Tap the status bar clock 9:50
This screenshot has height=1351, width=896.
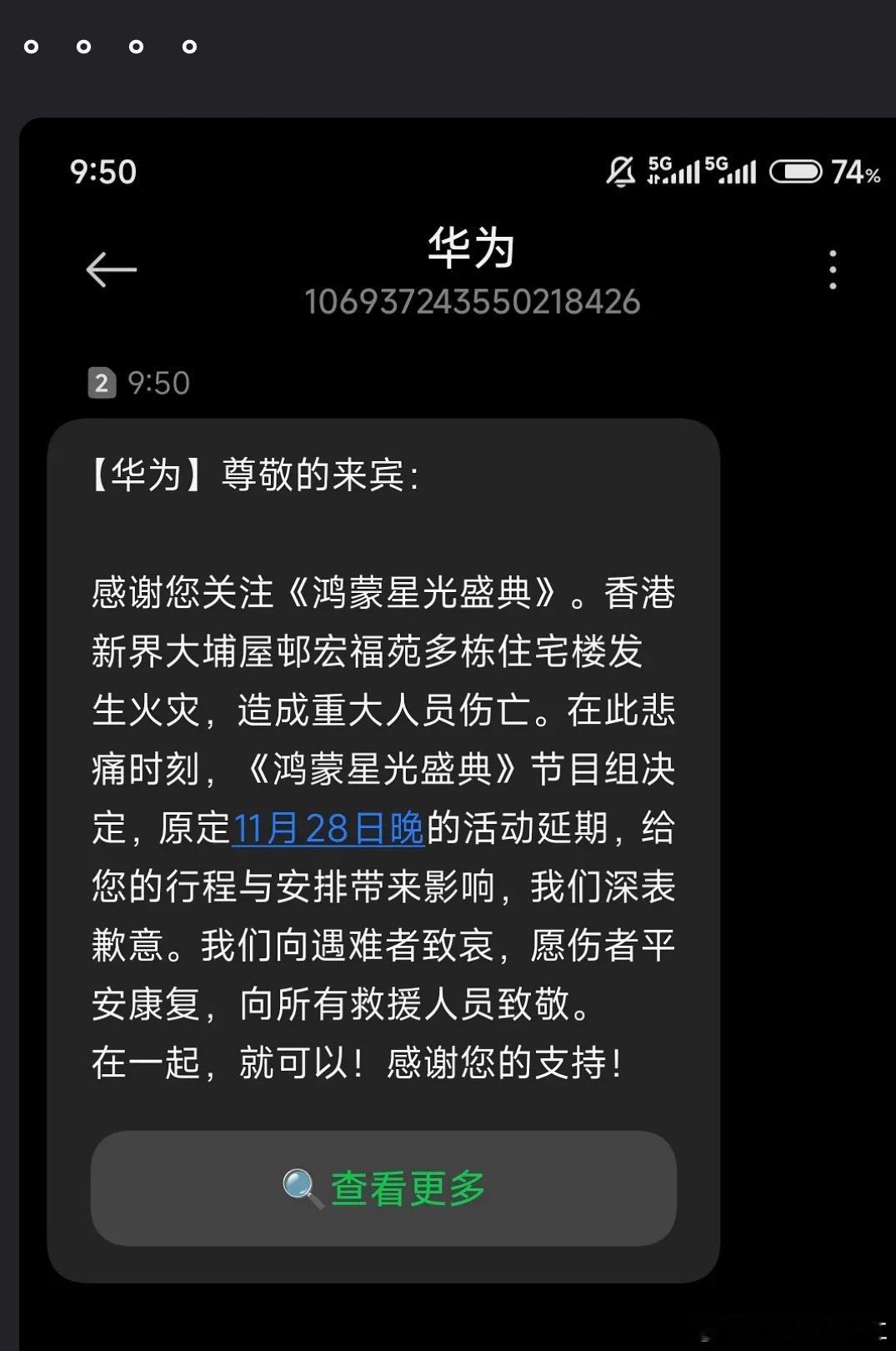click(102, 172)
